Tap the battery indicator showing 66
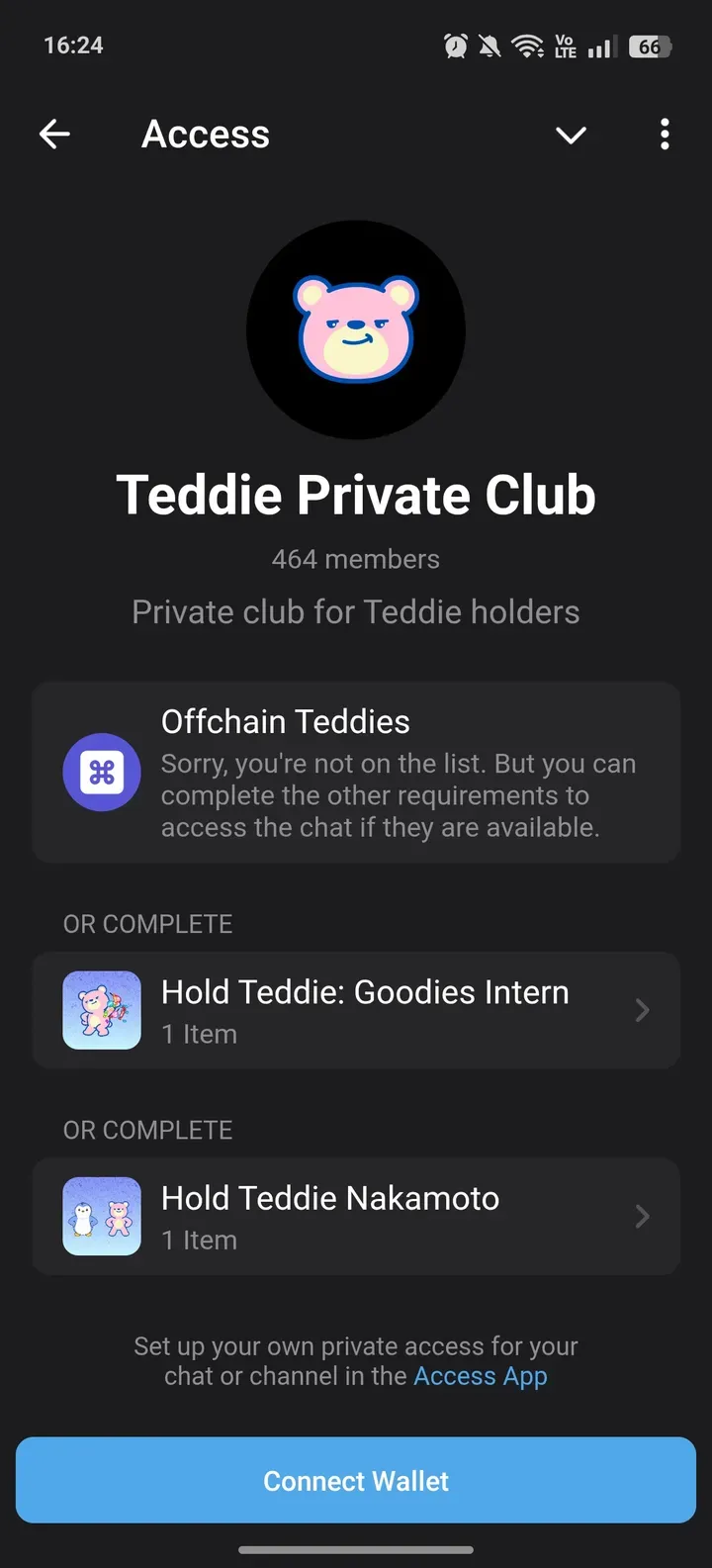This screenshot has height=1568, width=712. click(650, 46)
